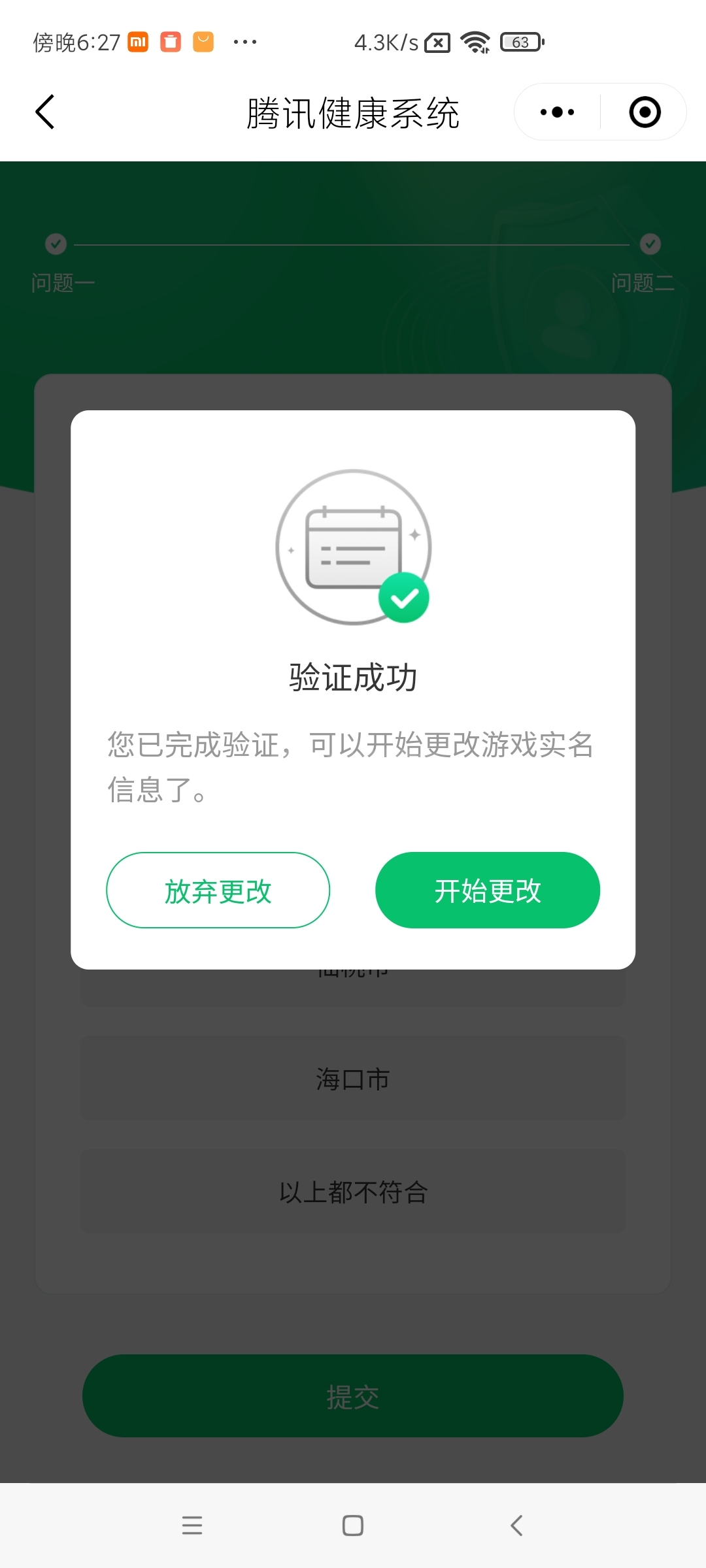Go back with the top-left arrow
The image size is (706, 1568).
click(x=44, y=112)
